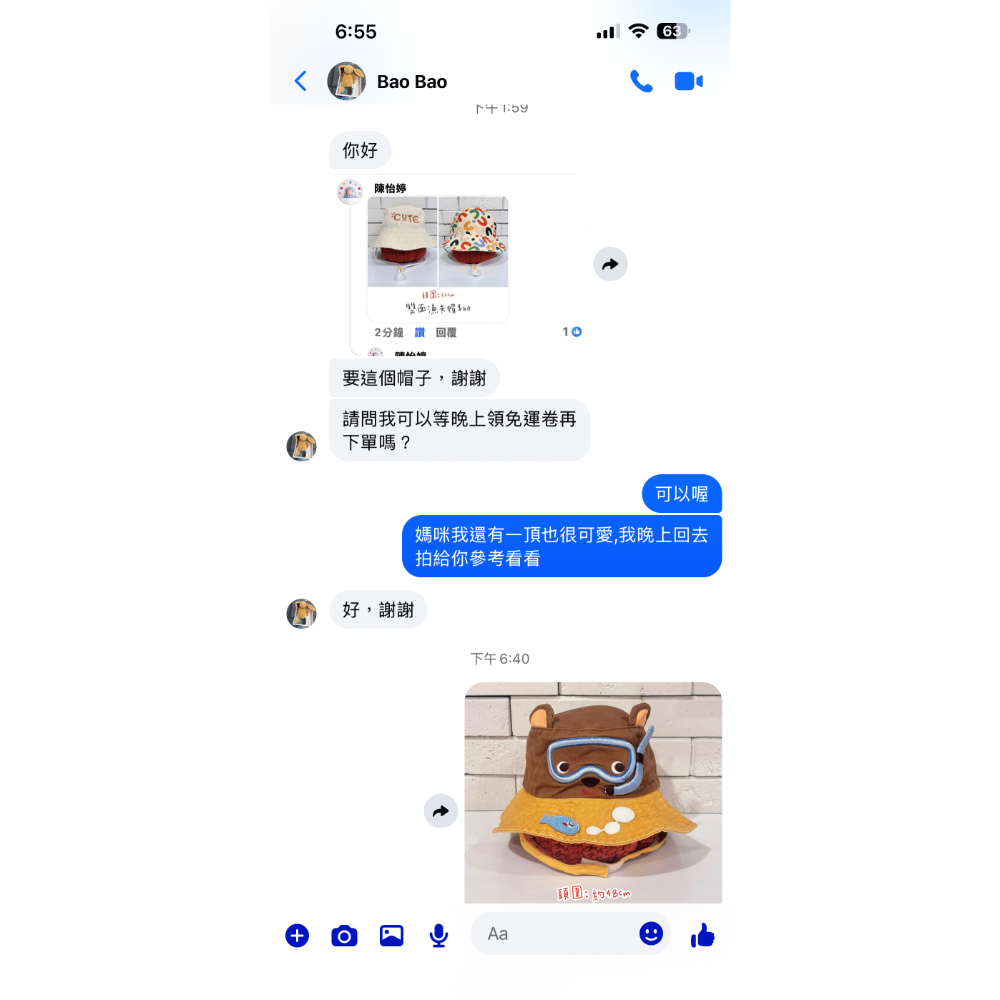This screenshot has height=1000, width=1000.
Task: Record a voice message with the microphone
Action: [x=438, y=935]
